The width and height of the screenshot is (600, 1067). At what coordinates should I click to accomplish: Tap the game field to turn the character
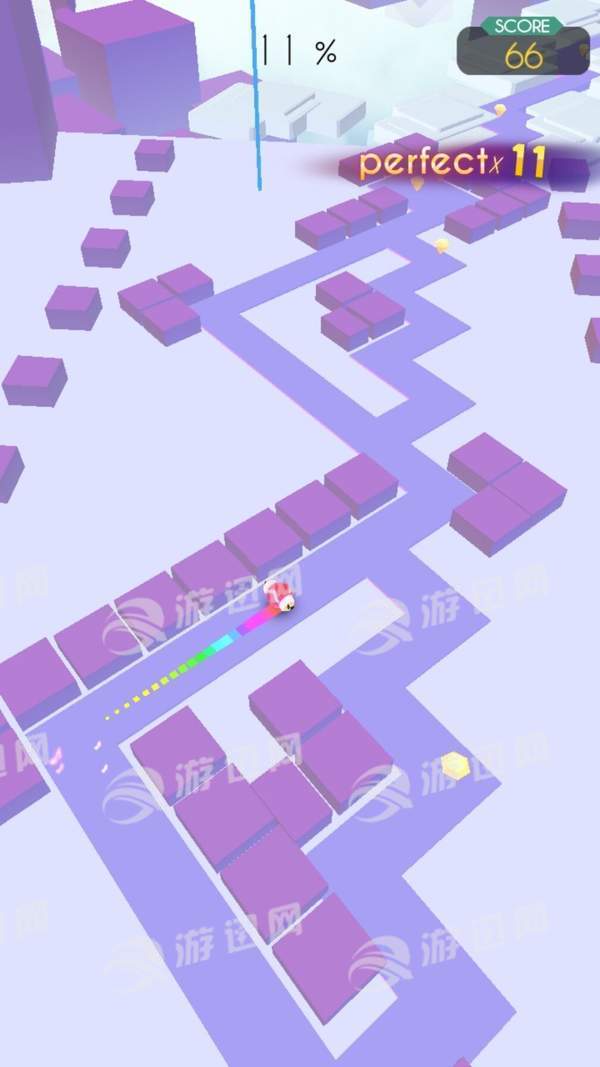click(x=300, y=600)
